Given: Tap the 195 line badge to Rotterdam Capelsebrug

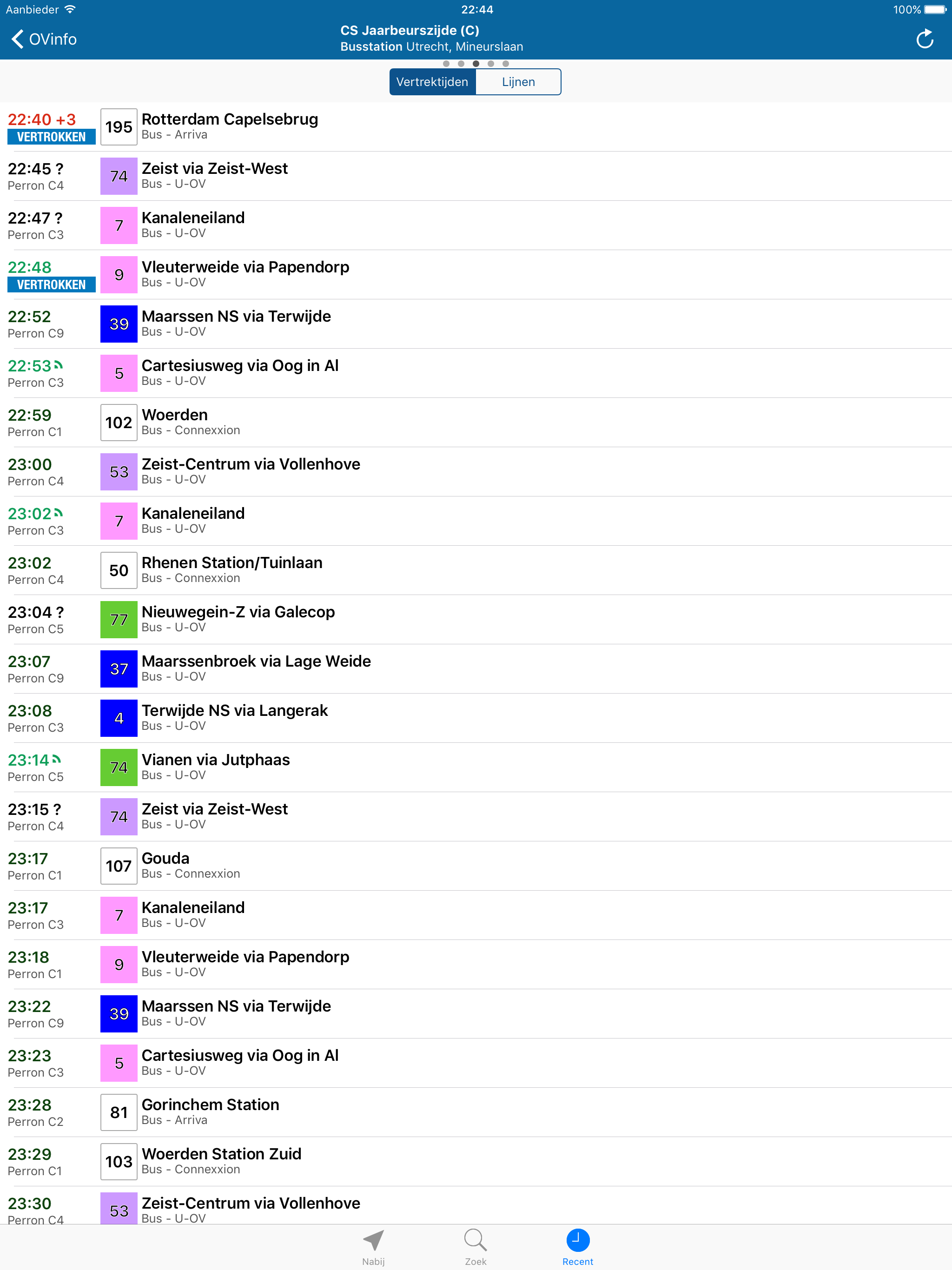Looking at the screenshot, I should [x=118, y=127].
